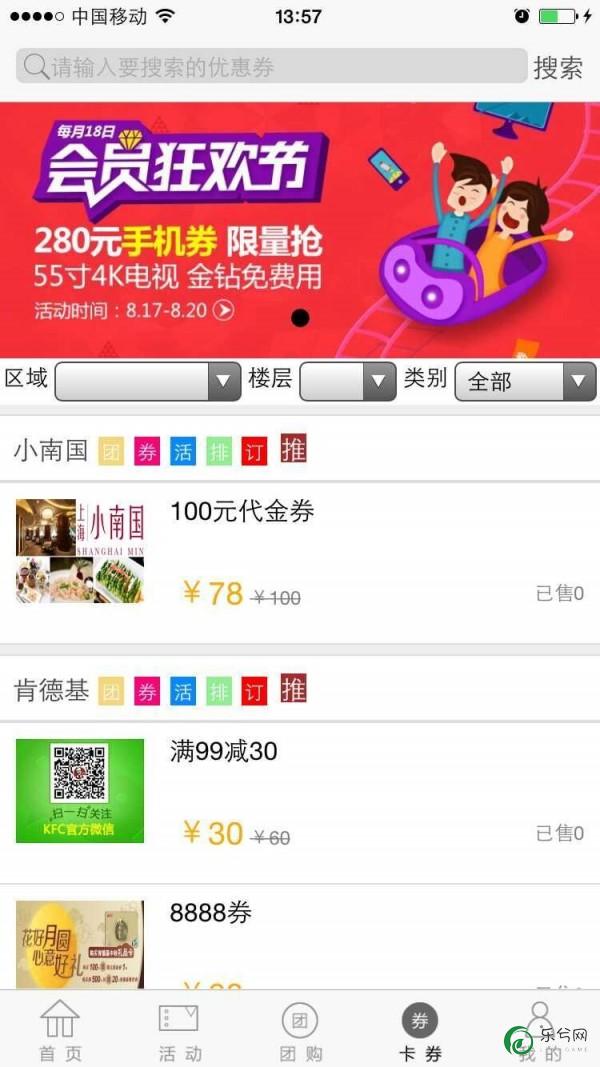
Task: Expand the 区域 area dropdown
Action: coord(147,381)
